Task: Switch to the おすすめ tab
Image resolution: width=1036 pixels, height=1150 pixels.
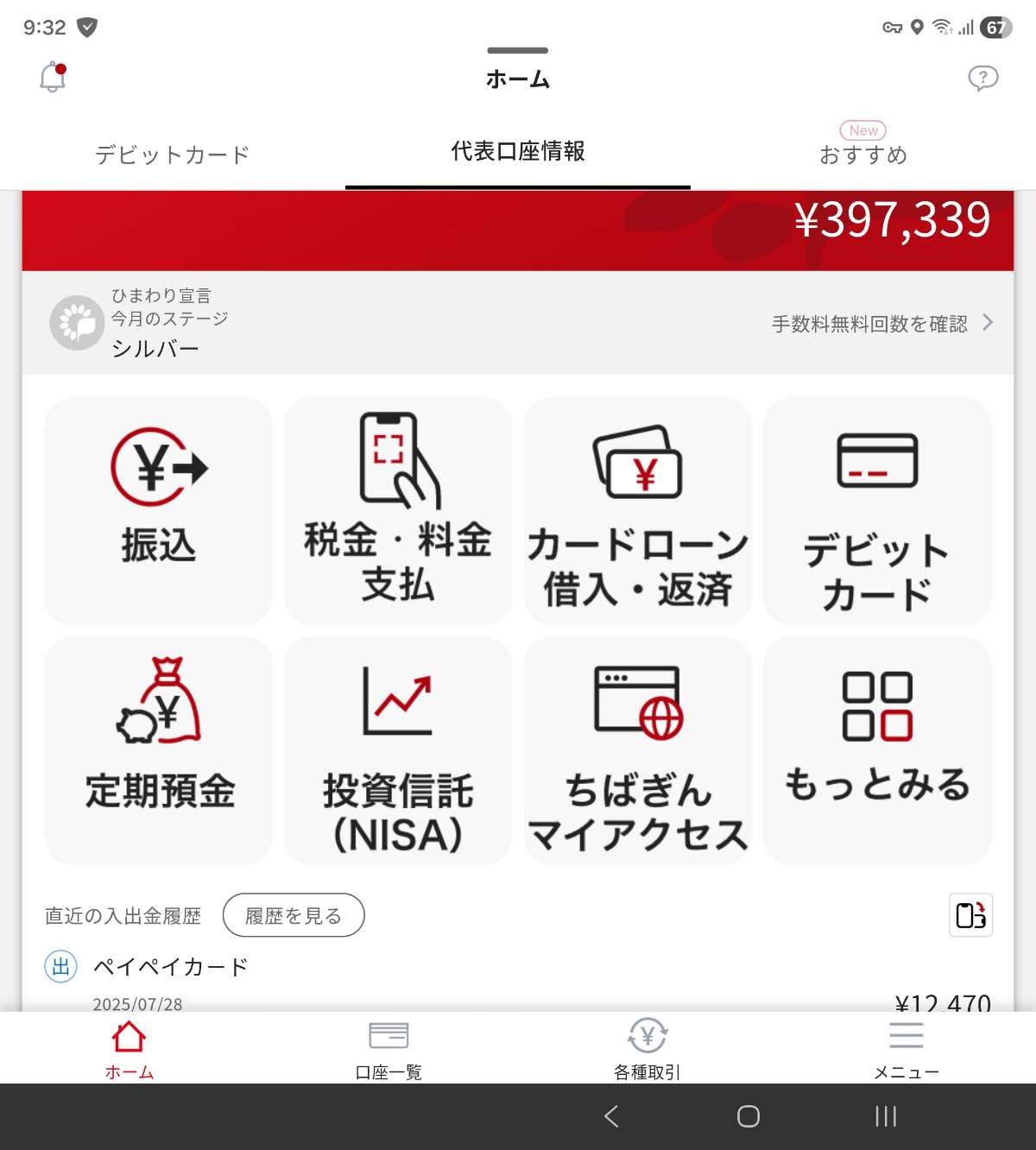Action: click(x=863, y=153)
